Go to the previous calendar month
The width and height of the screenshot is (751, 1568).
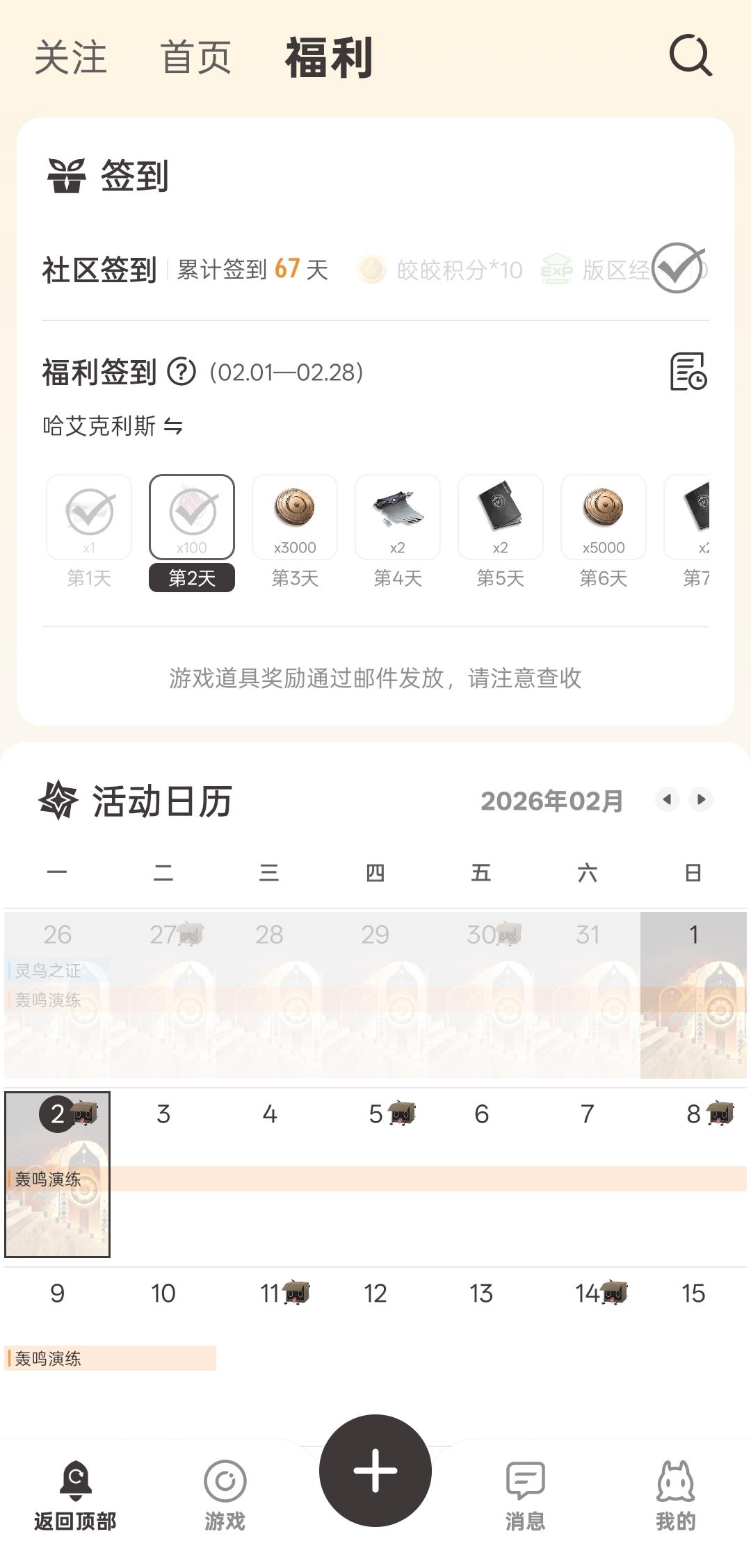[668, 799]
